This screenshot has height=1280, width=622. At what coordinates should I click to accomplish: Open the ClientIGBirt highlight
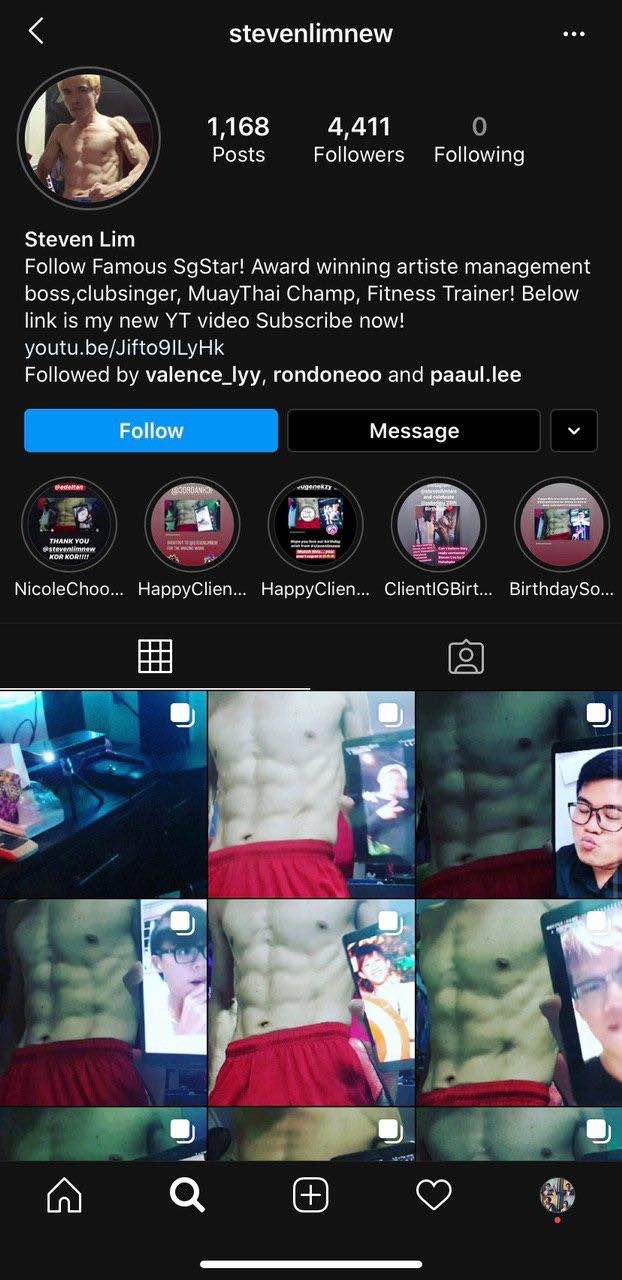click(438, 525)
